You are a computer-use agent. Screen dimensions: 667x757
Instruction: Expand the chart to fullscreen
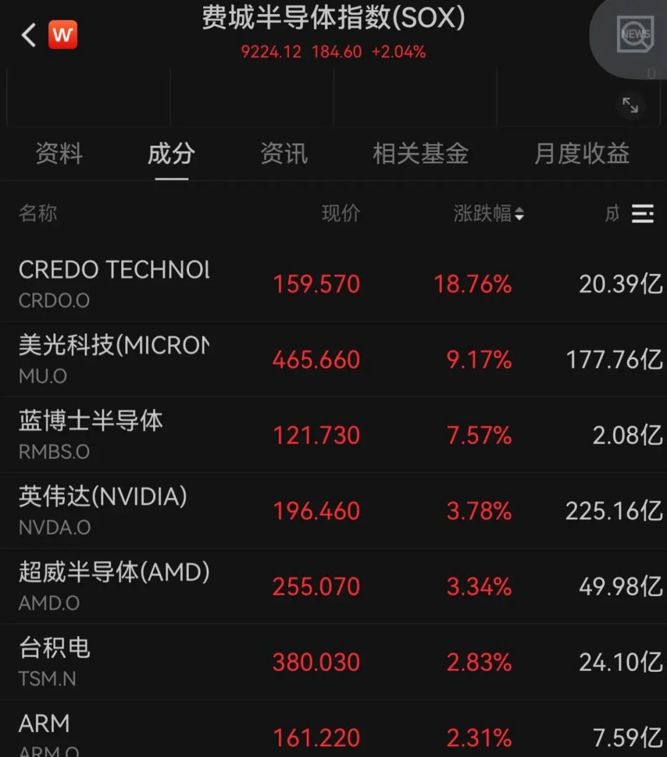[630, 104]
